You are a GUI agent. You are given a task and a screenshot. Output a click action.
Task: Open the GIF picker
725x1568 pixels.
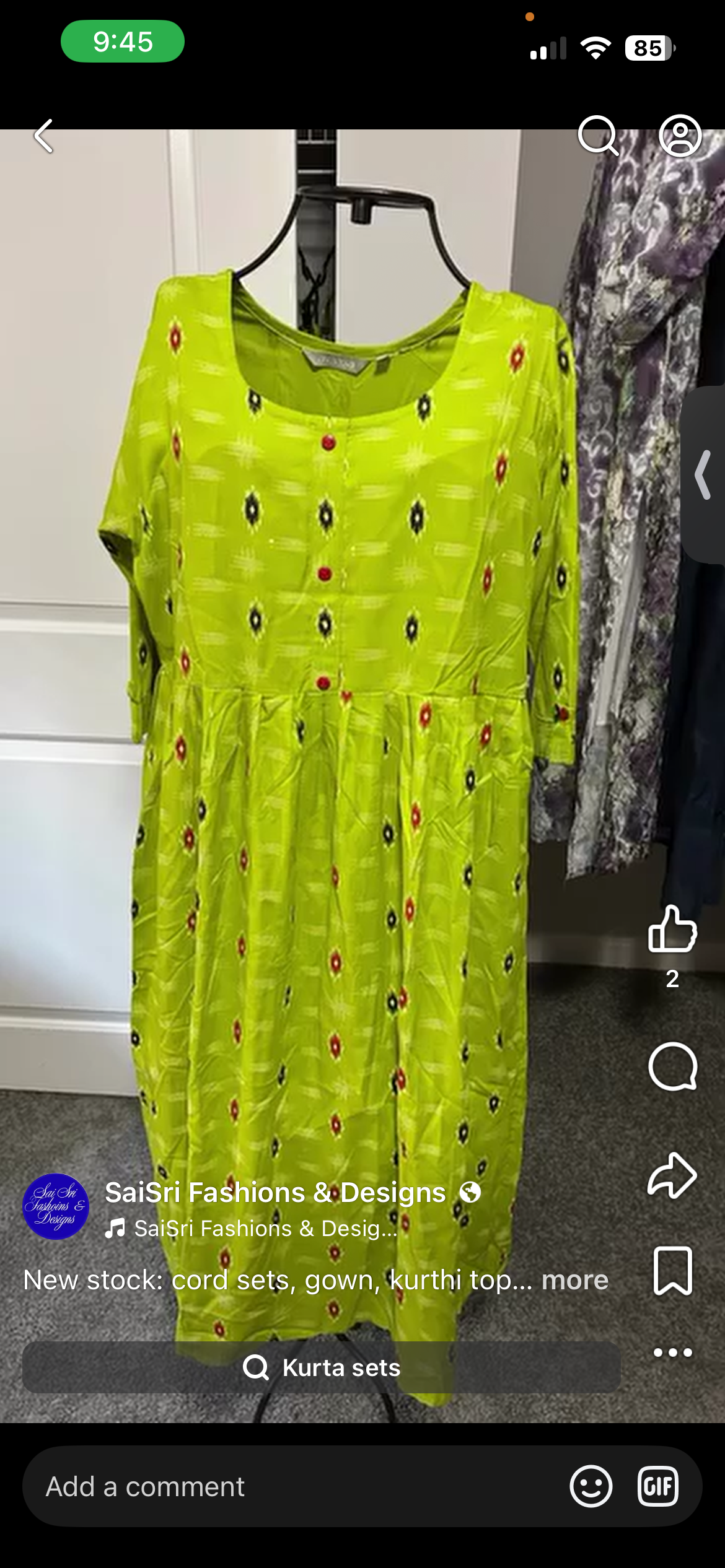(657, 1486)
